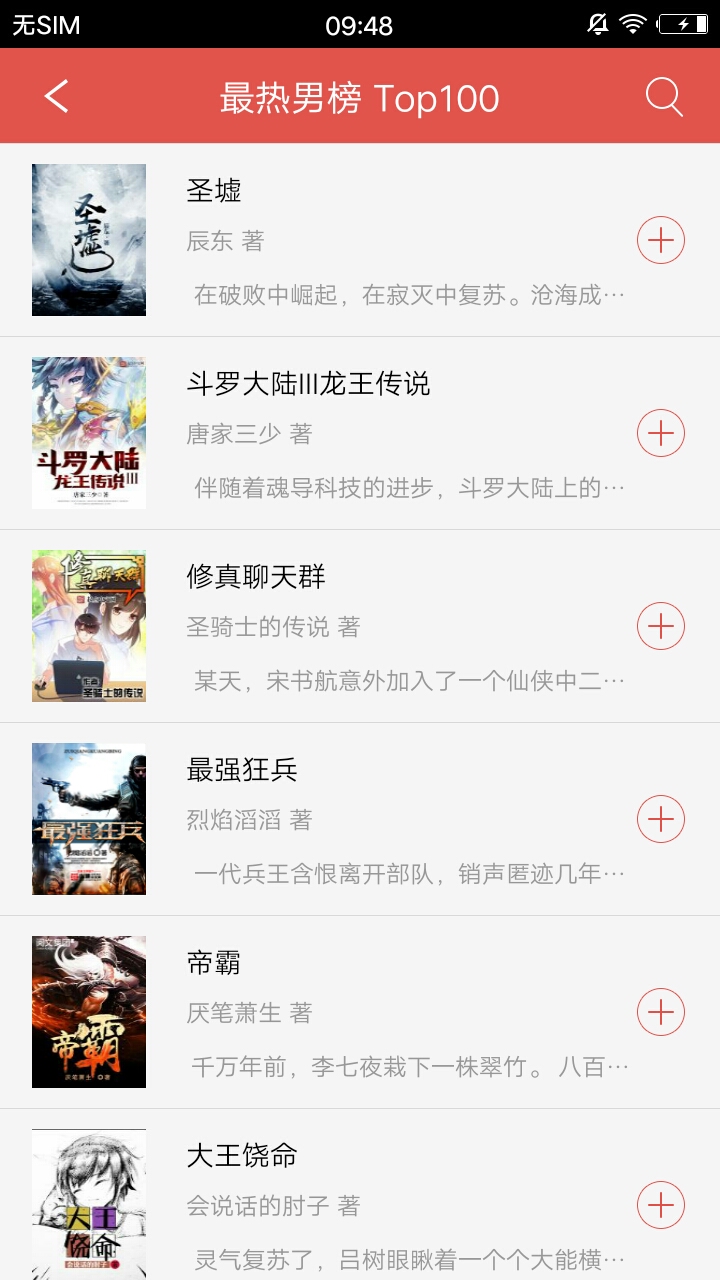The image size is (720, 1280).
Task: Tap the 斗罗大陆III龙王传说 cover
Action: pos(89,433)
